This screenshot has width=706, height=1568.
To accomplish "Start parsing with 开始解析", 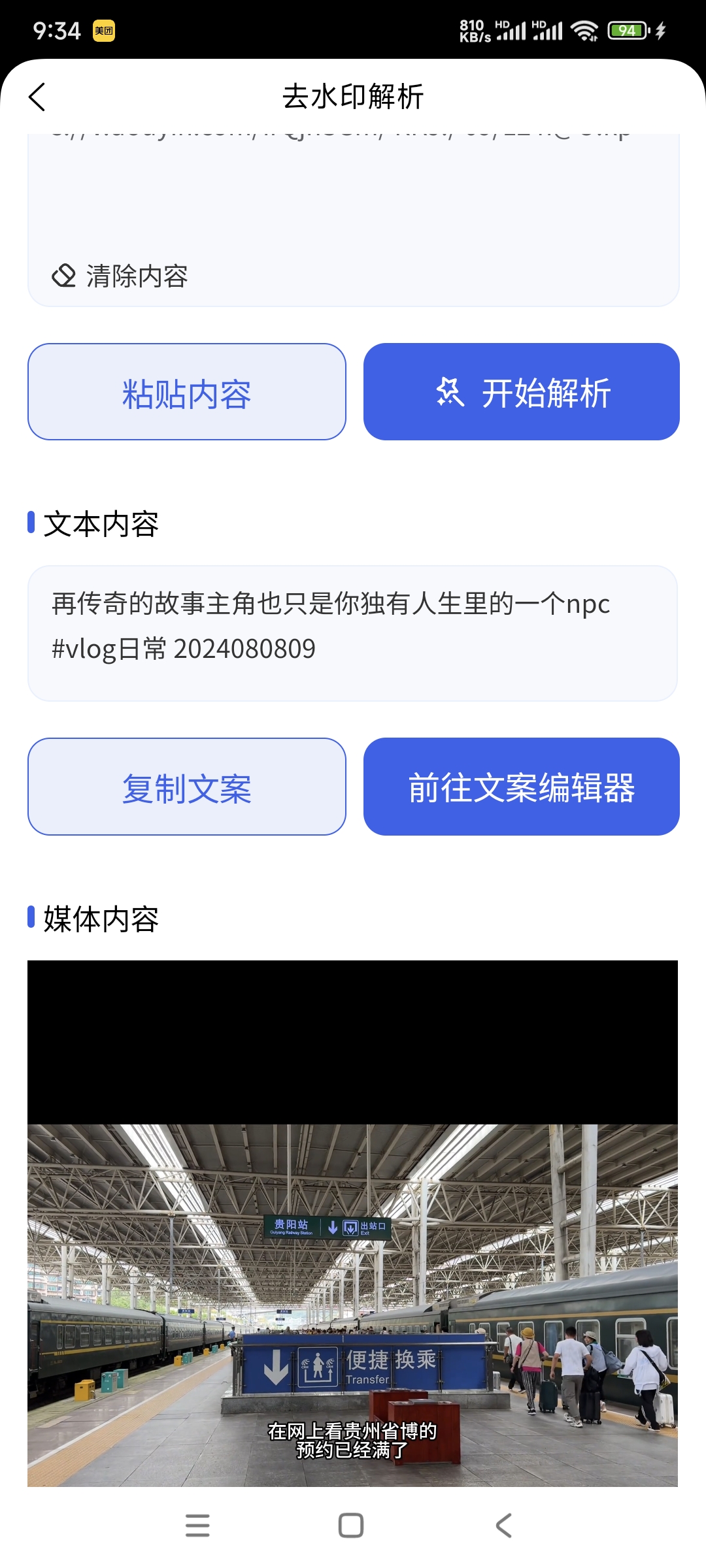I will coord(522,392).
